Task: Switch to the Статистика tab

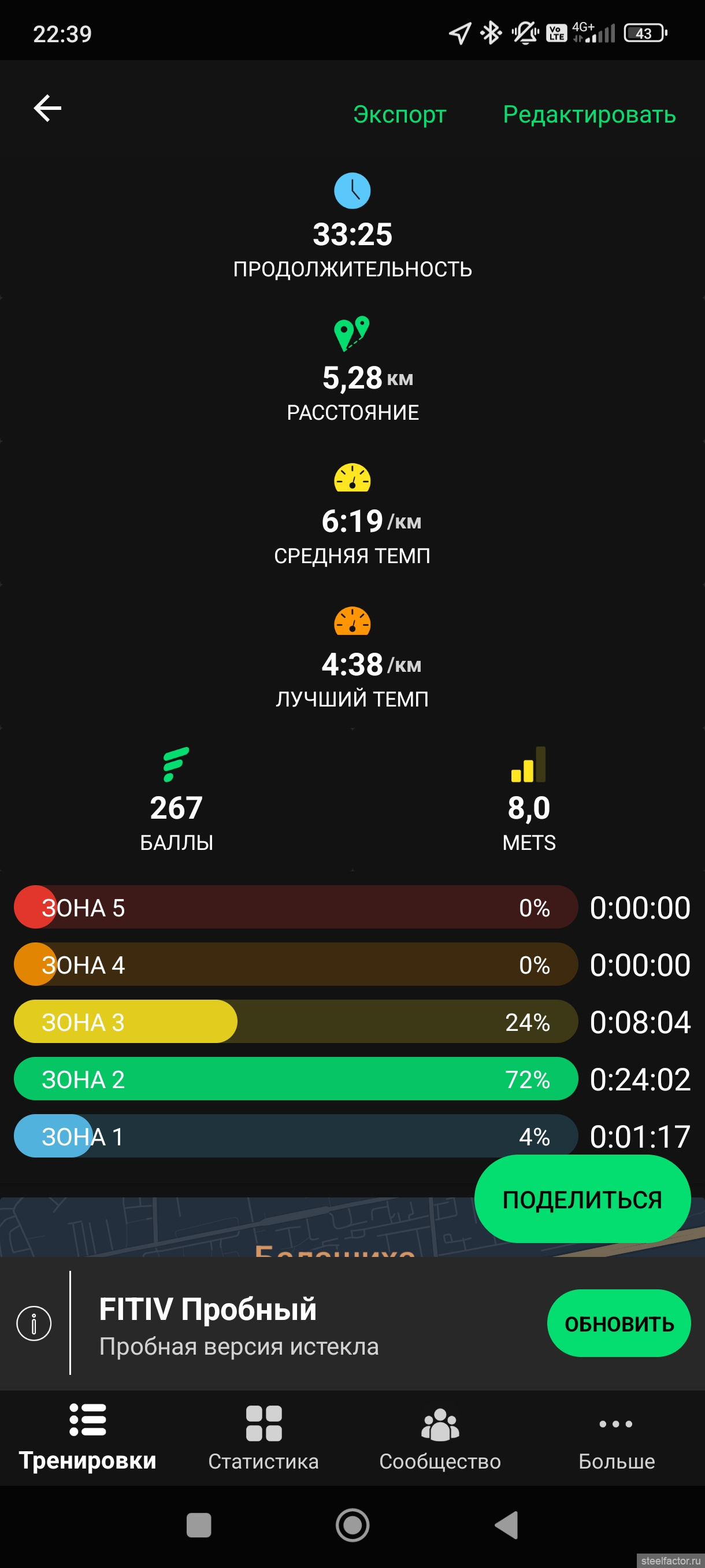Action: 264,1438
